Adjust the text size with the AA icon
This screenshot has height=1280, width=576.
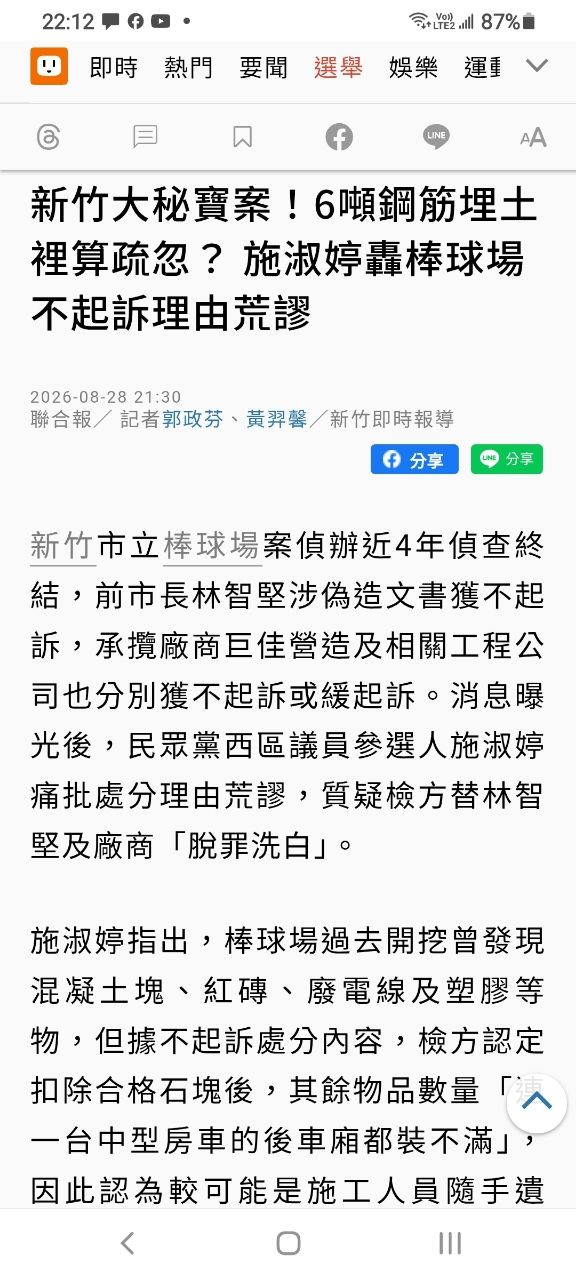click(533, 138)
